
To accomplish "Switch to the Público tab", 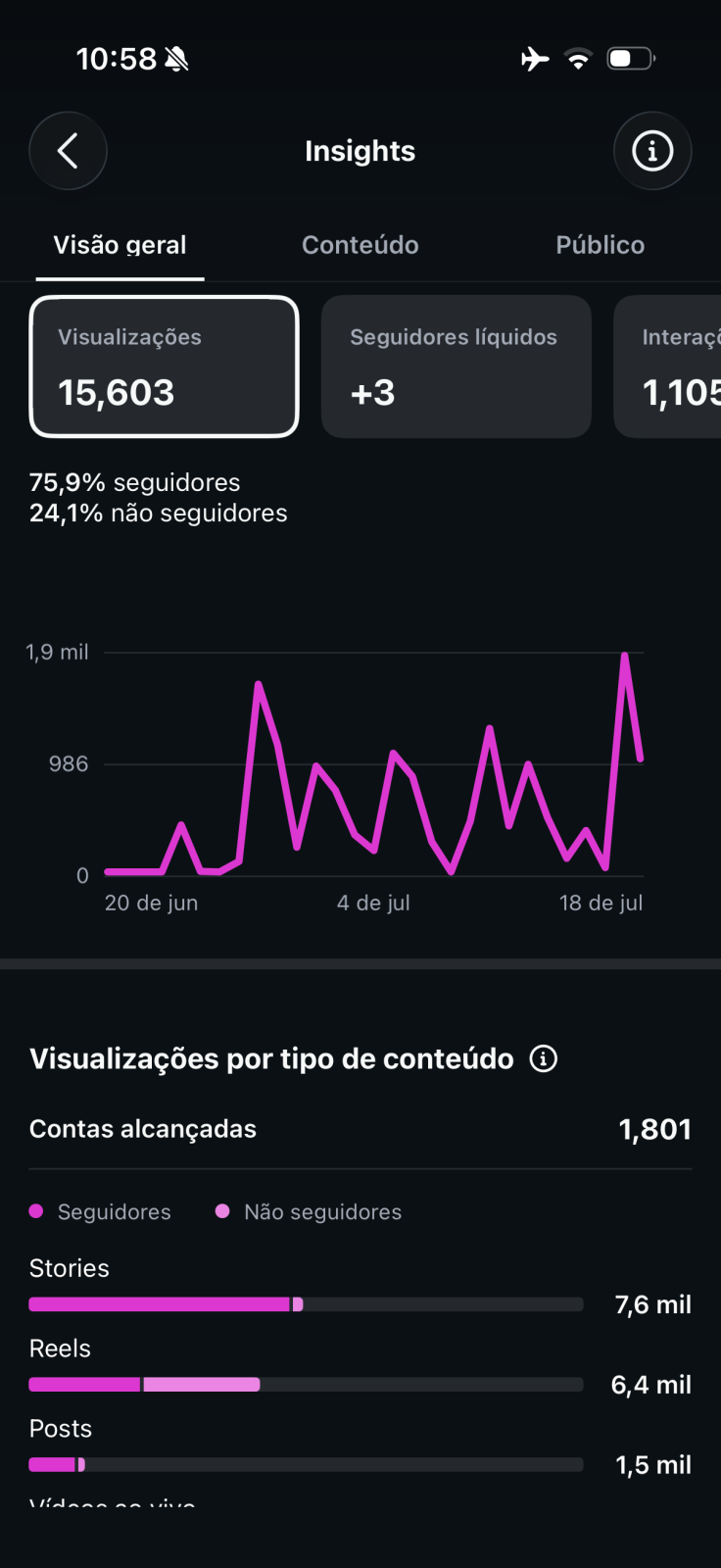I will [x=600, y=245].
